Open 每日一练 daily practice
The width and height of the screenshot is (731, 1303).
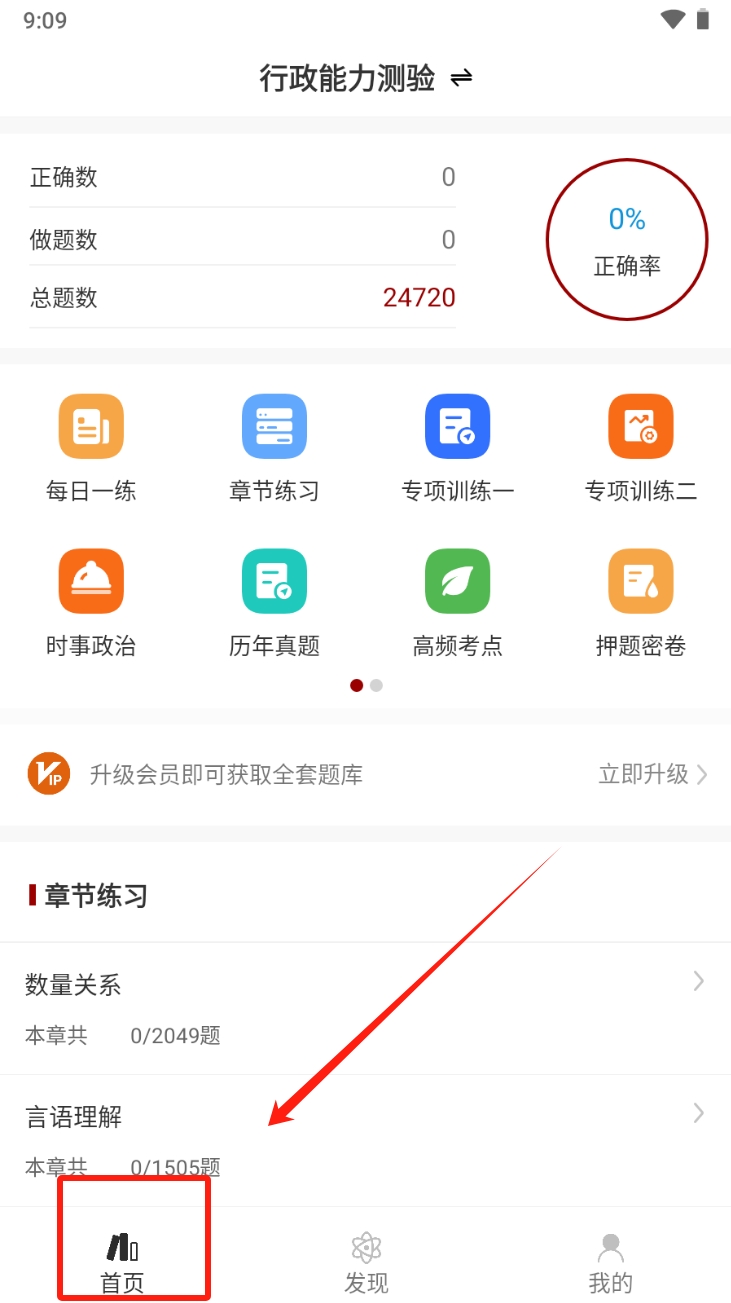click(x=91, y=447)
